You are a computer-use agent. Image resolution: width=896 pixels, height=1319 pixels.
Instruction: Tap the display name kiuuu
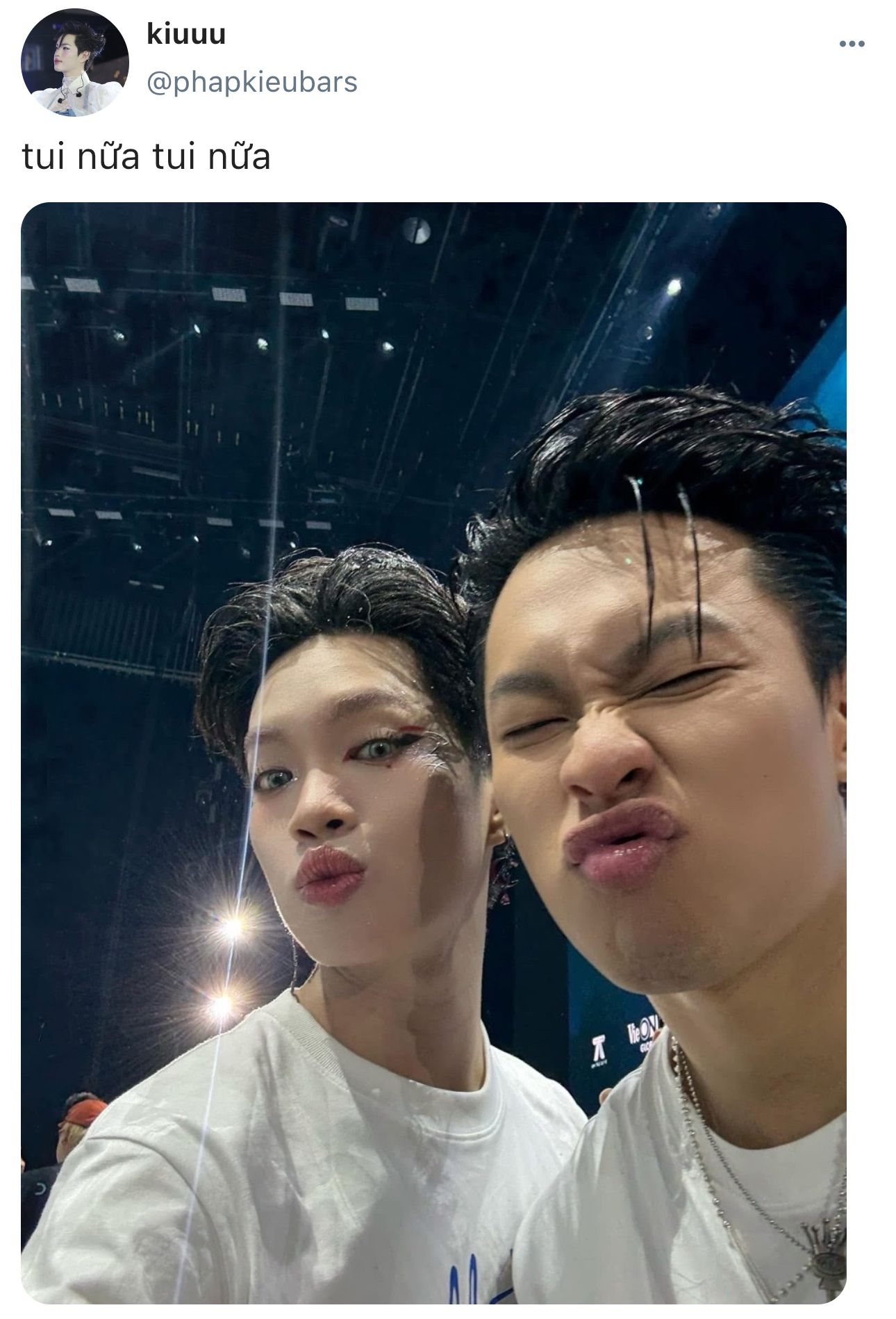point(186,35)
